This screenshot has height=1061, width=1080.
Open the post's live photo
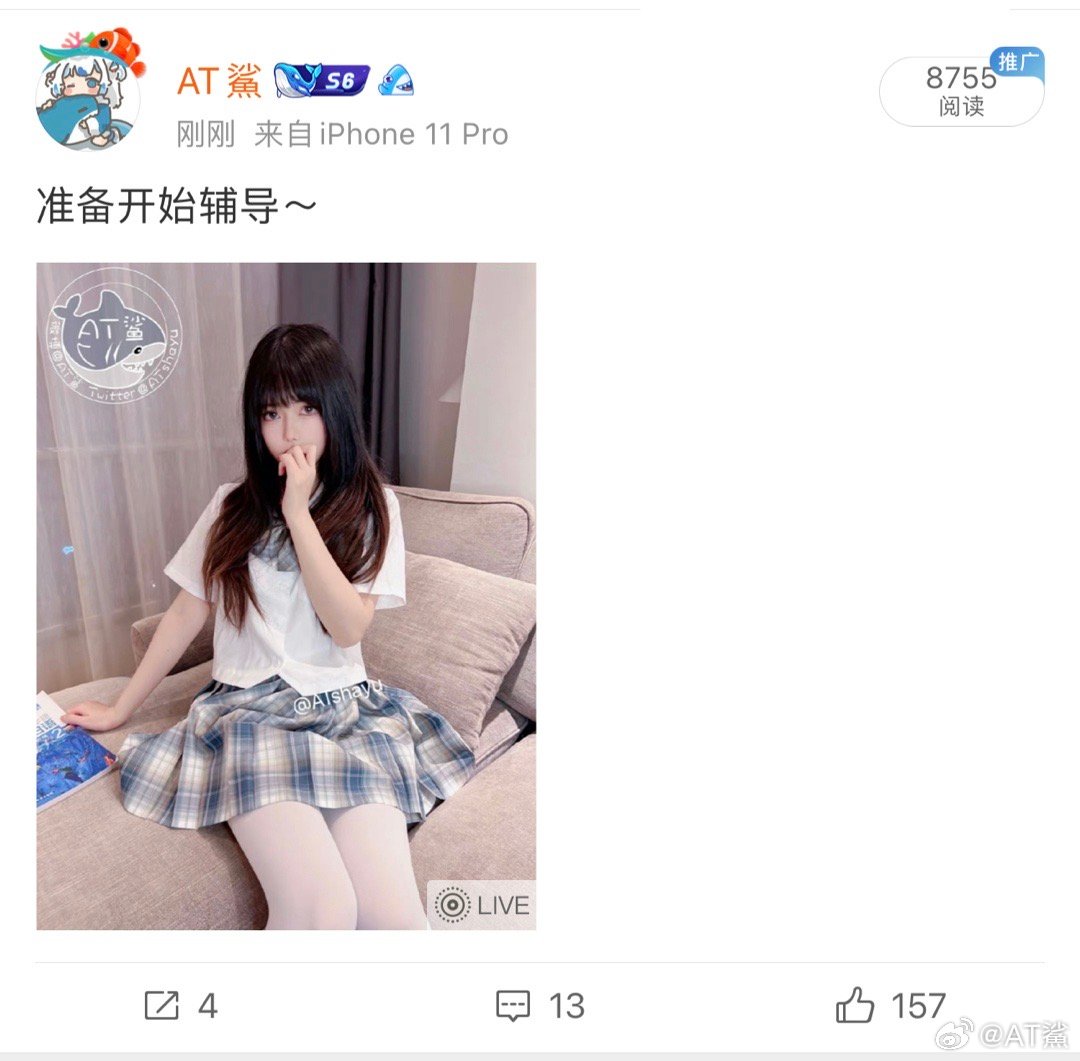[x=286, y=596]
